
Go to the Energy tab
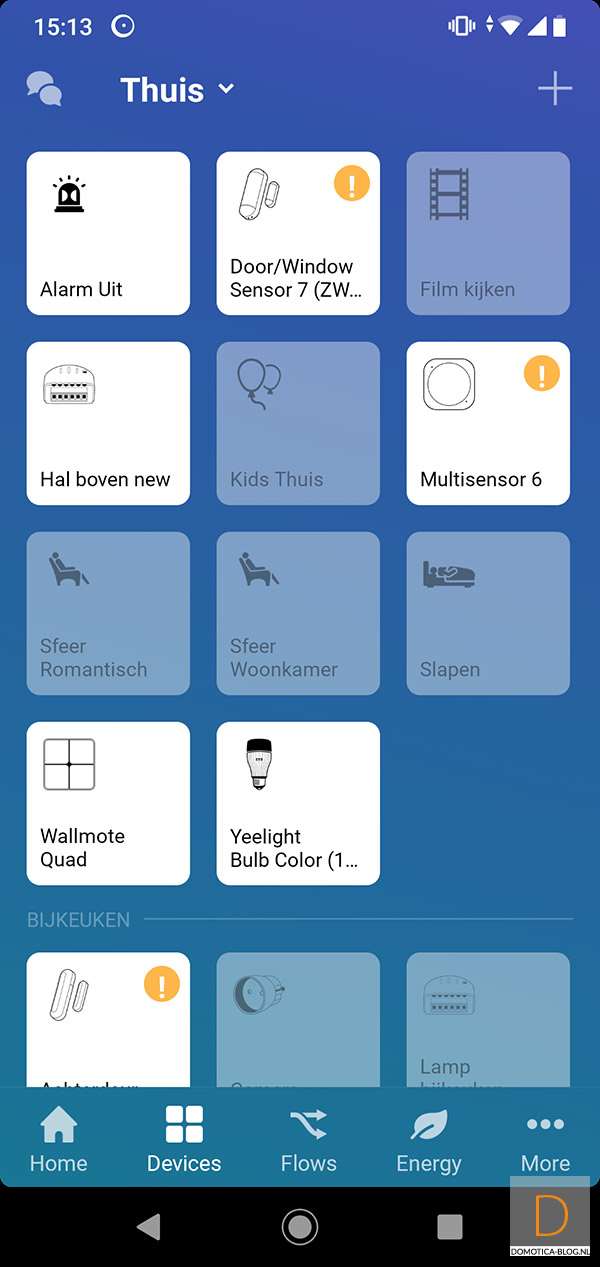click(x=429, y=1140)
